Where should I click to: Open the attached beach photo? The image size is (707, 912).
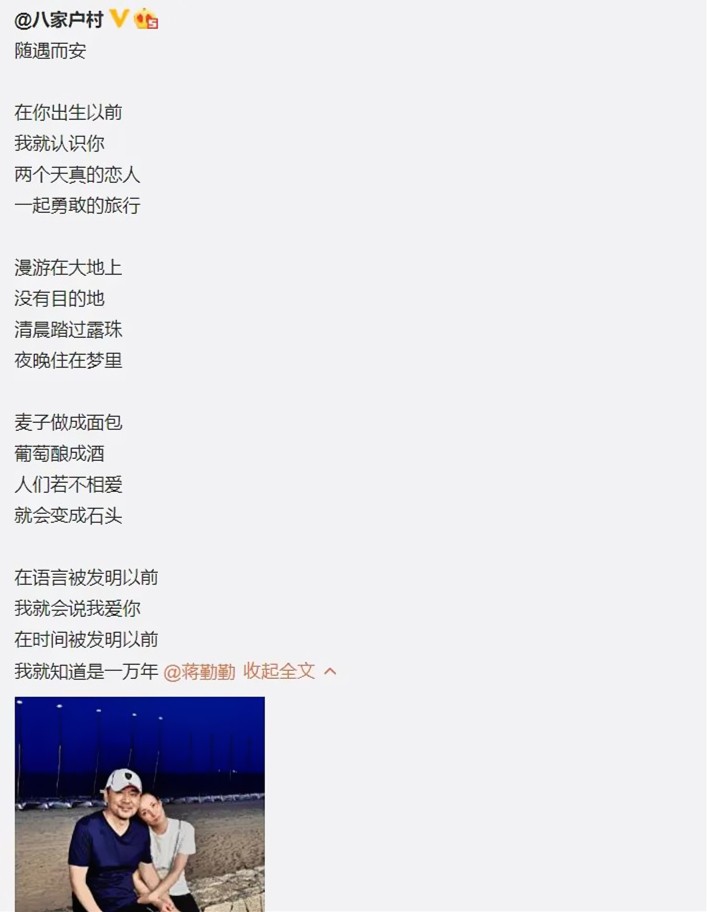[140, 804]
